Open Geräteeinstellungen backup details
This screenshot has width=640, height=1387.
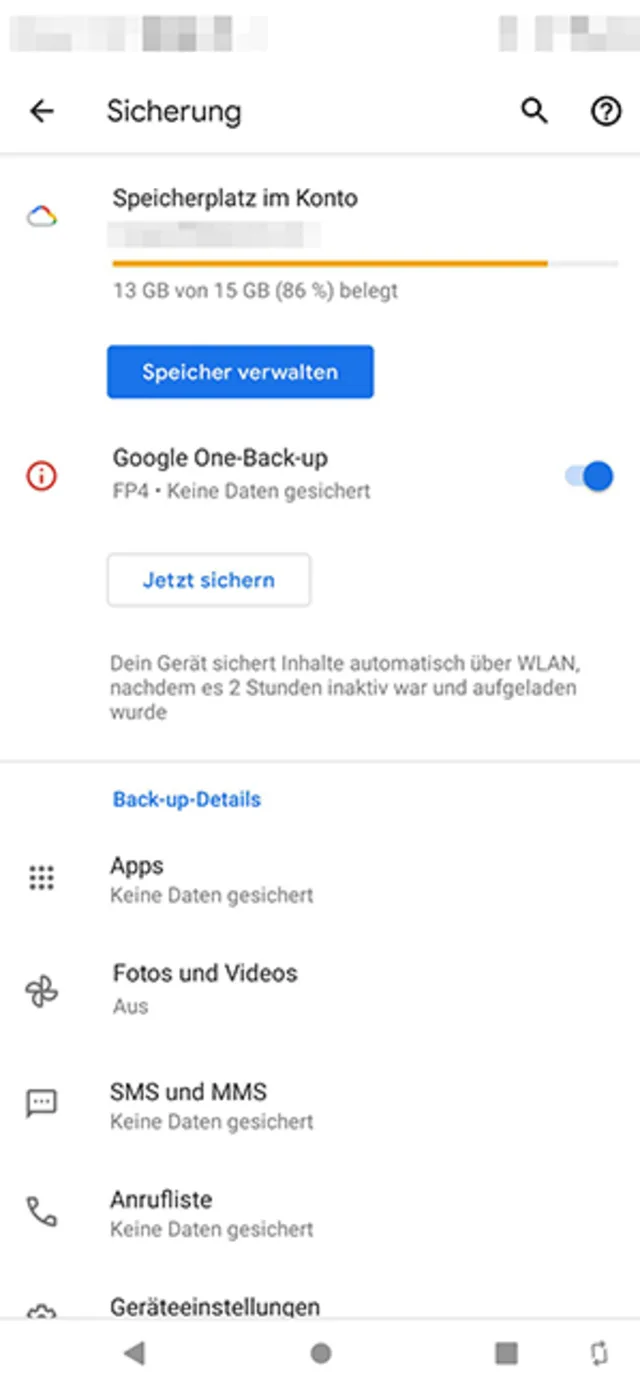215,1306
